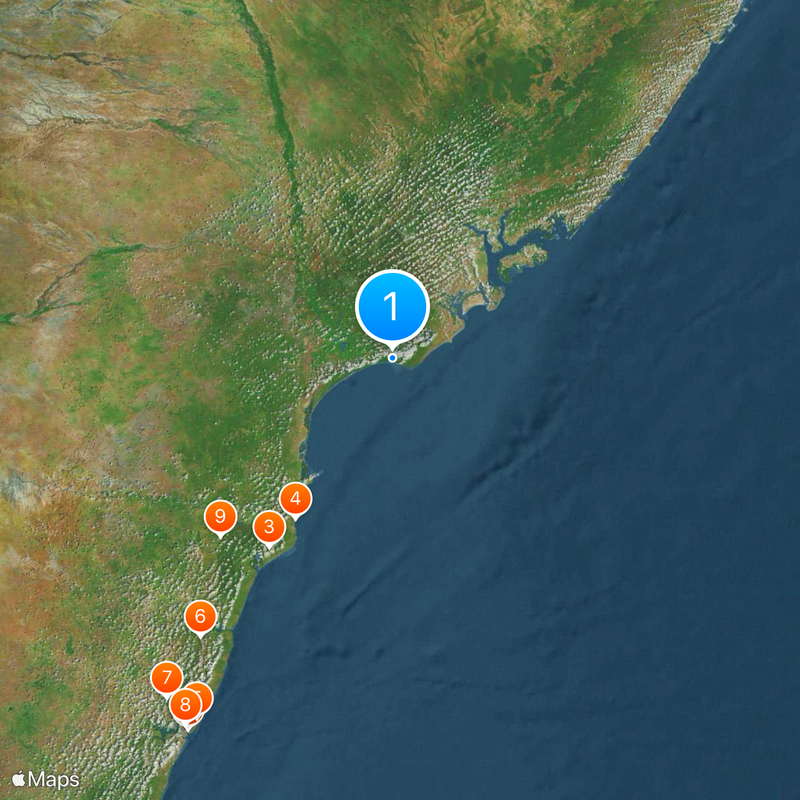Open the orange pin numbered 4
This screenshot has height=800, width=800.
(x=295, y=498)
